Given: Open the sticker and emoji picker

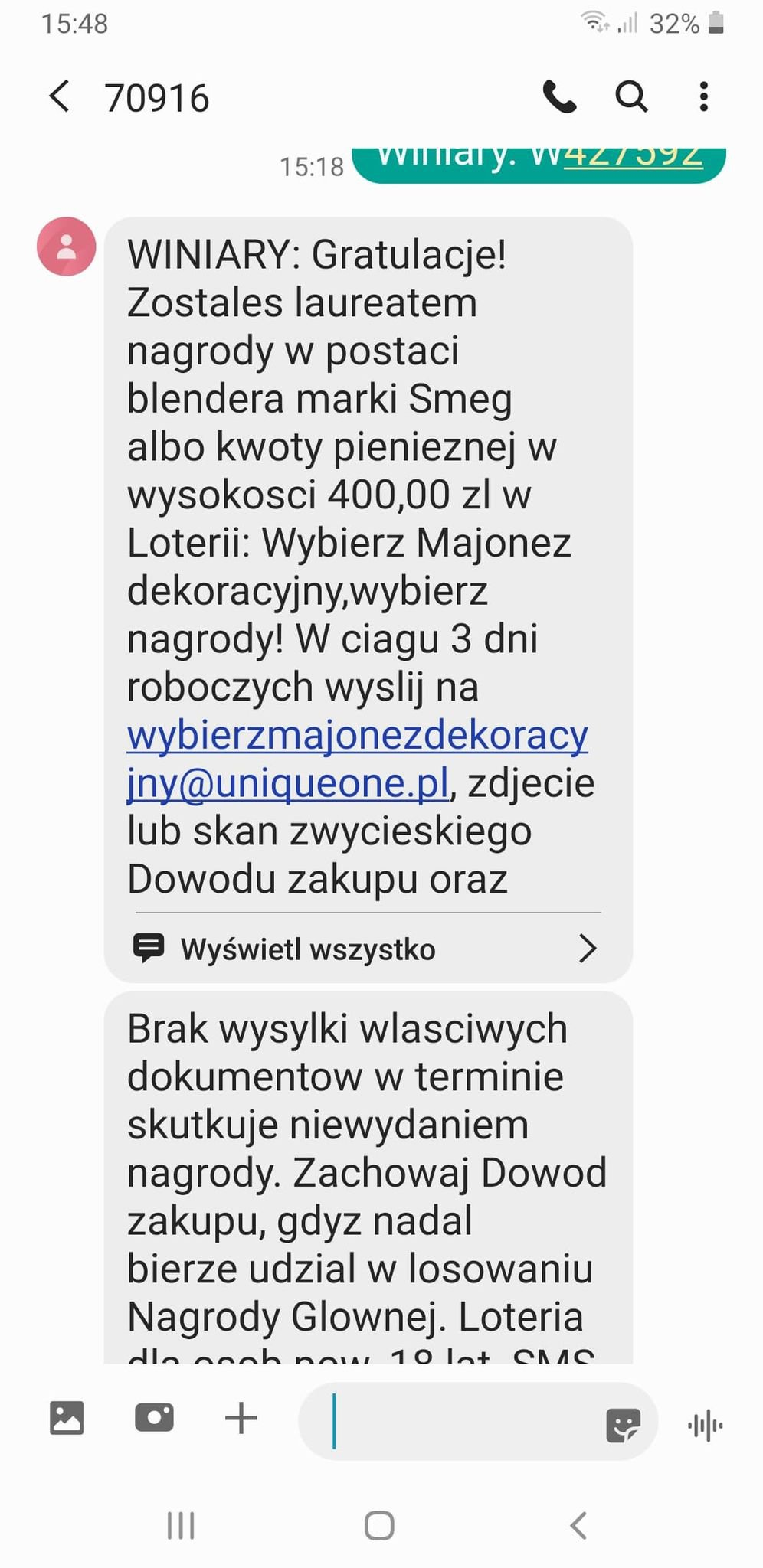Looking at the screenshot, I should 622,1425.
